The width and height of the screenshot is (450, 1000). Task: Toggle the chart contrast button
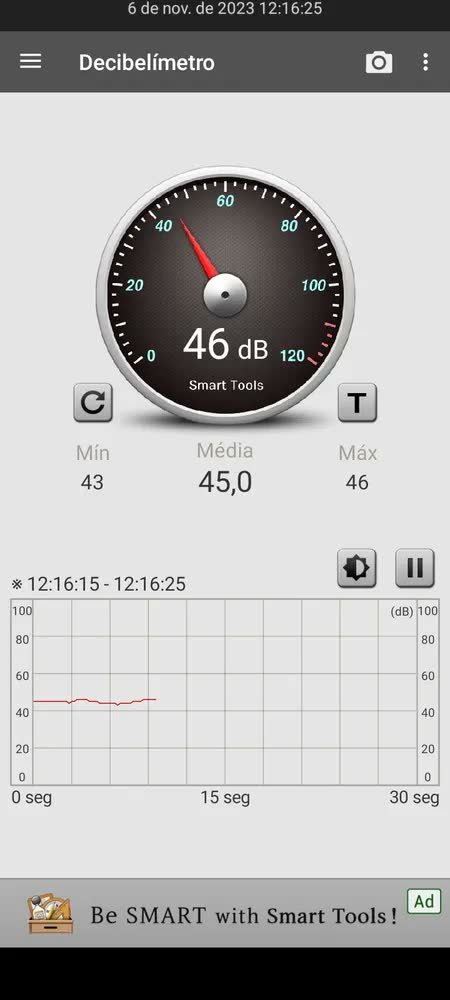356,568
